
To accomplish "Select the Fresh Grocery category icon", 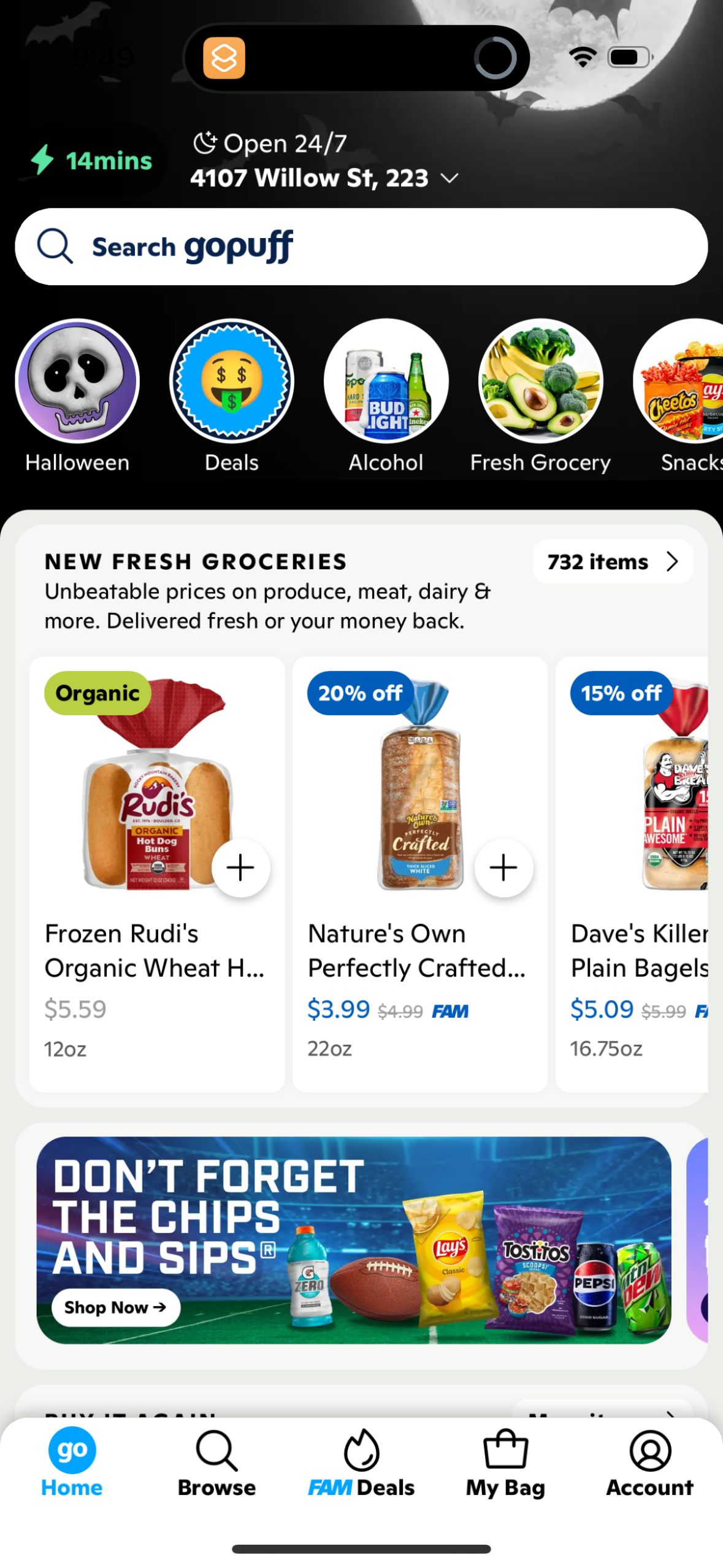I will (540, 380).
